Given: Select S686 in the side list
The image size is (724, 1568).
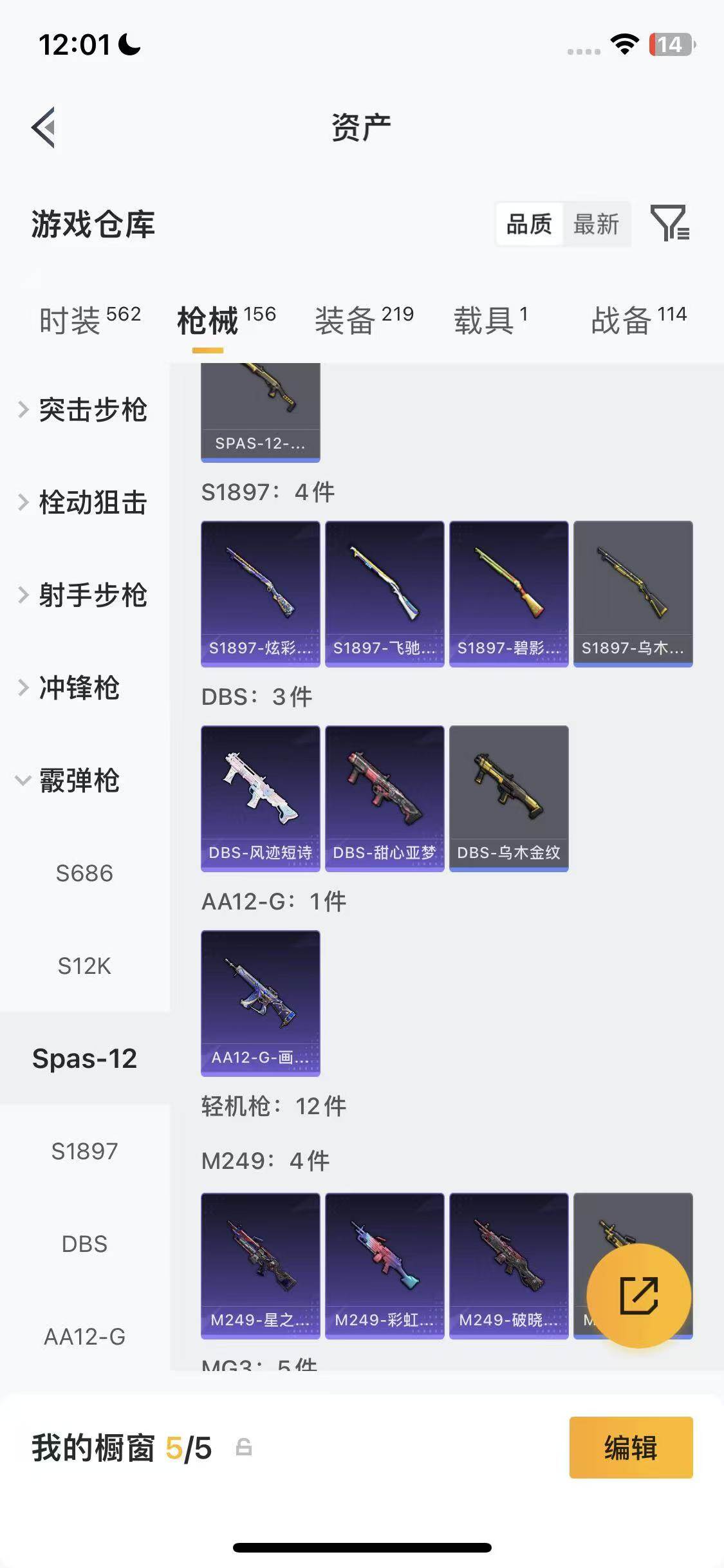Looking at the screenshot, I should tap(84, 873).
